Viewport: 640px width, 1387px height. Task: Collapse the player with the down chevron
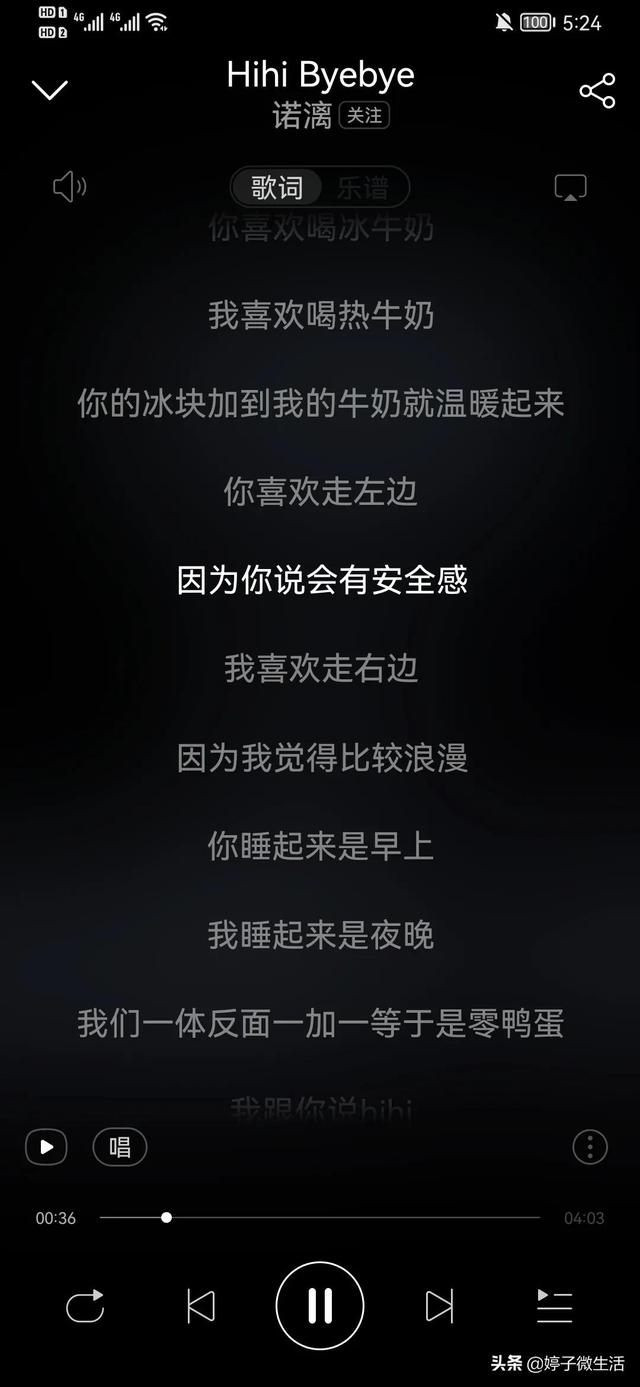click(49, 90)
